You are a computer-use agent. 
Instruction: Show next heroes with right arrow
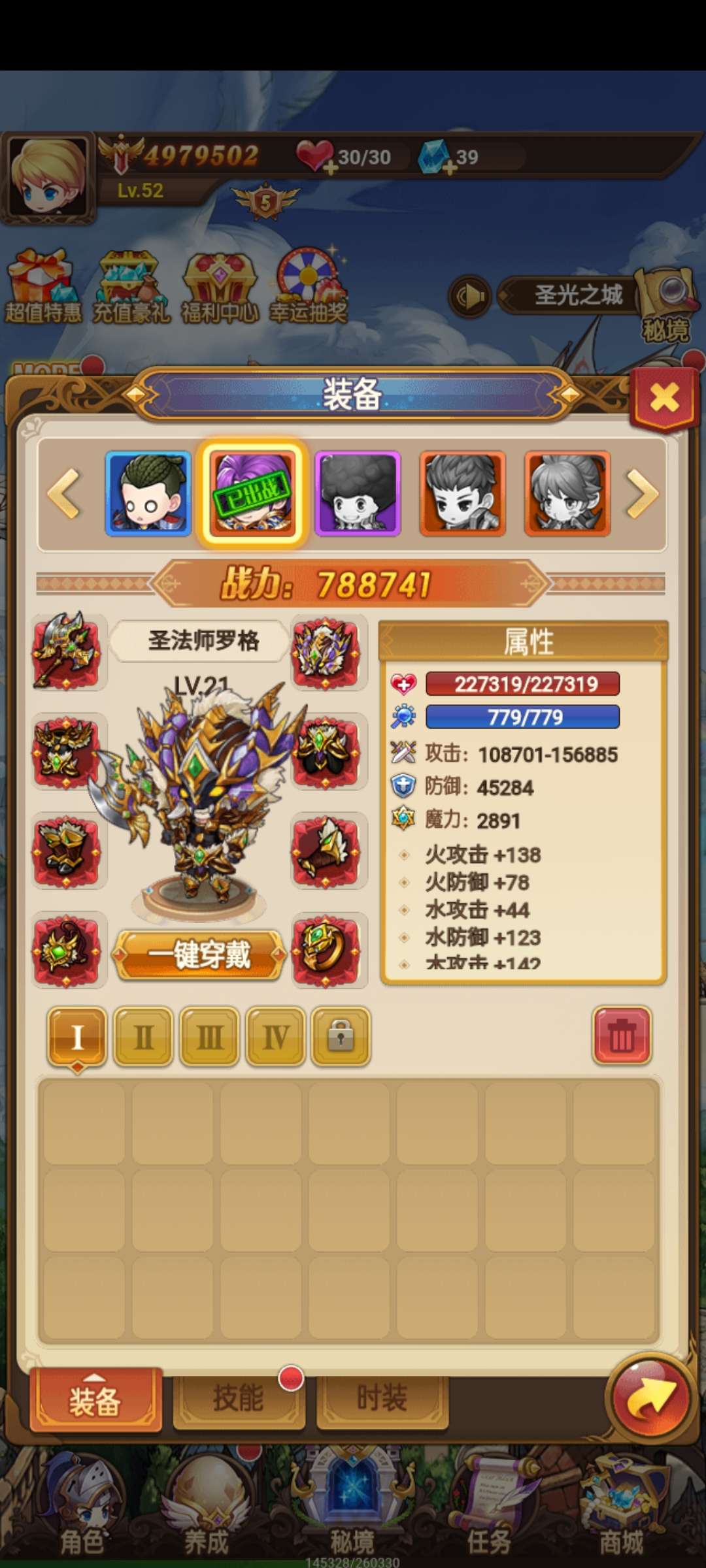[641, 494]
